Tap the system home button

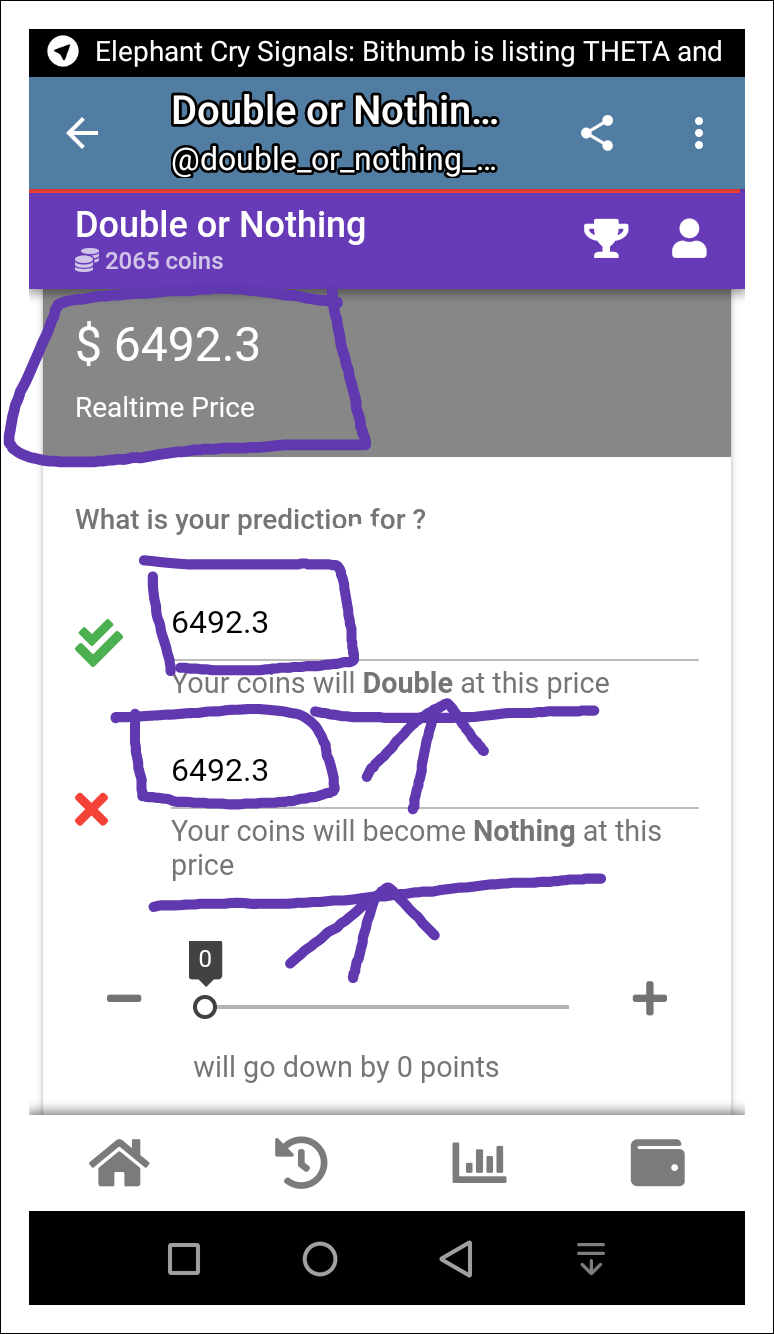pos(320,1259)
